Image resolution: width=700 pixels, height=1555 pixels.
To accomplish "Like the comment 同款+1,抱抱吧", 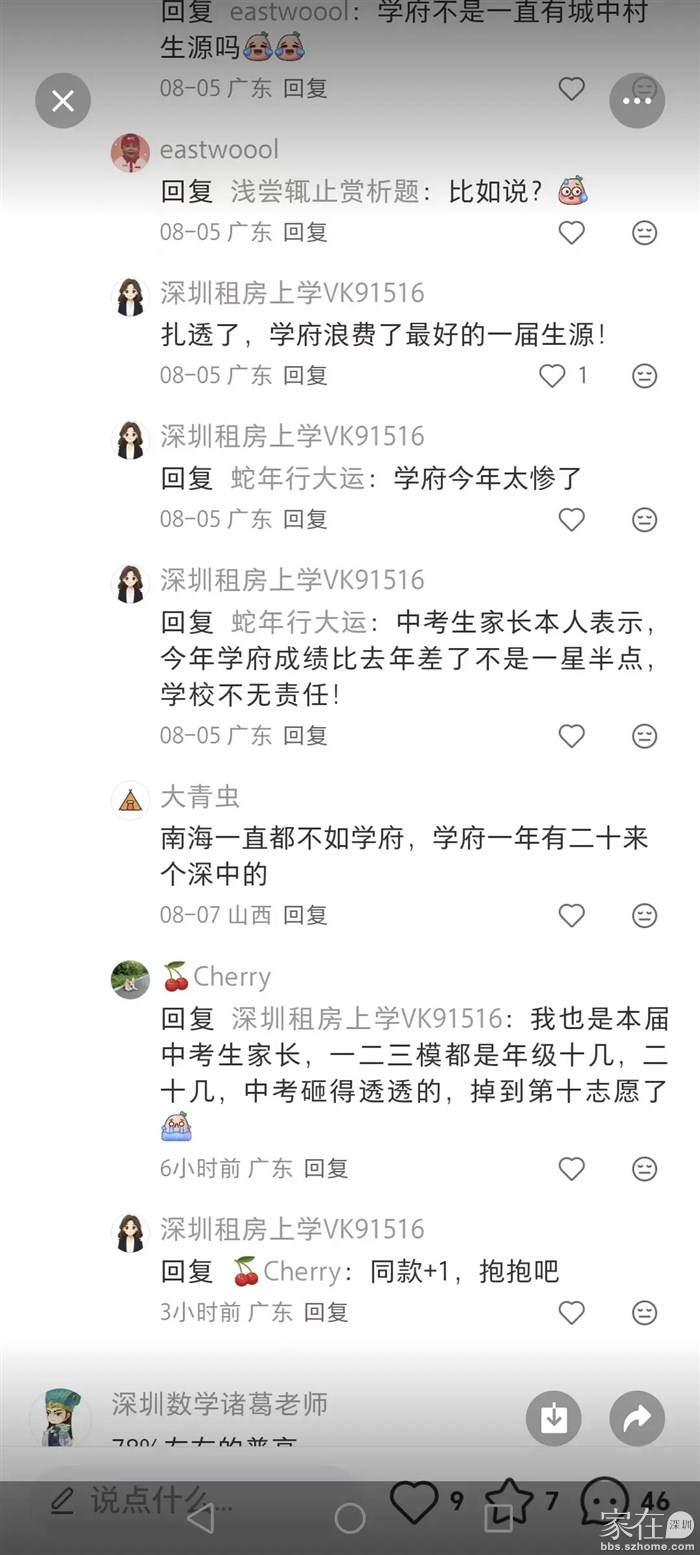I will [x=571, y=1312].
